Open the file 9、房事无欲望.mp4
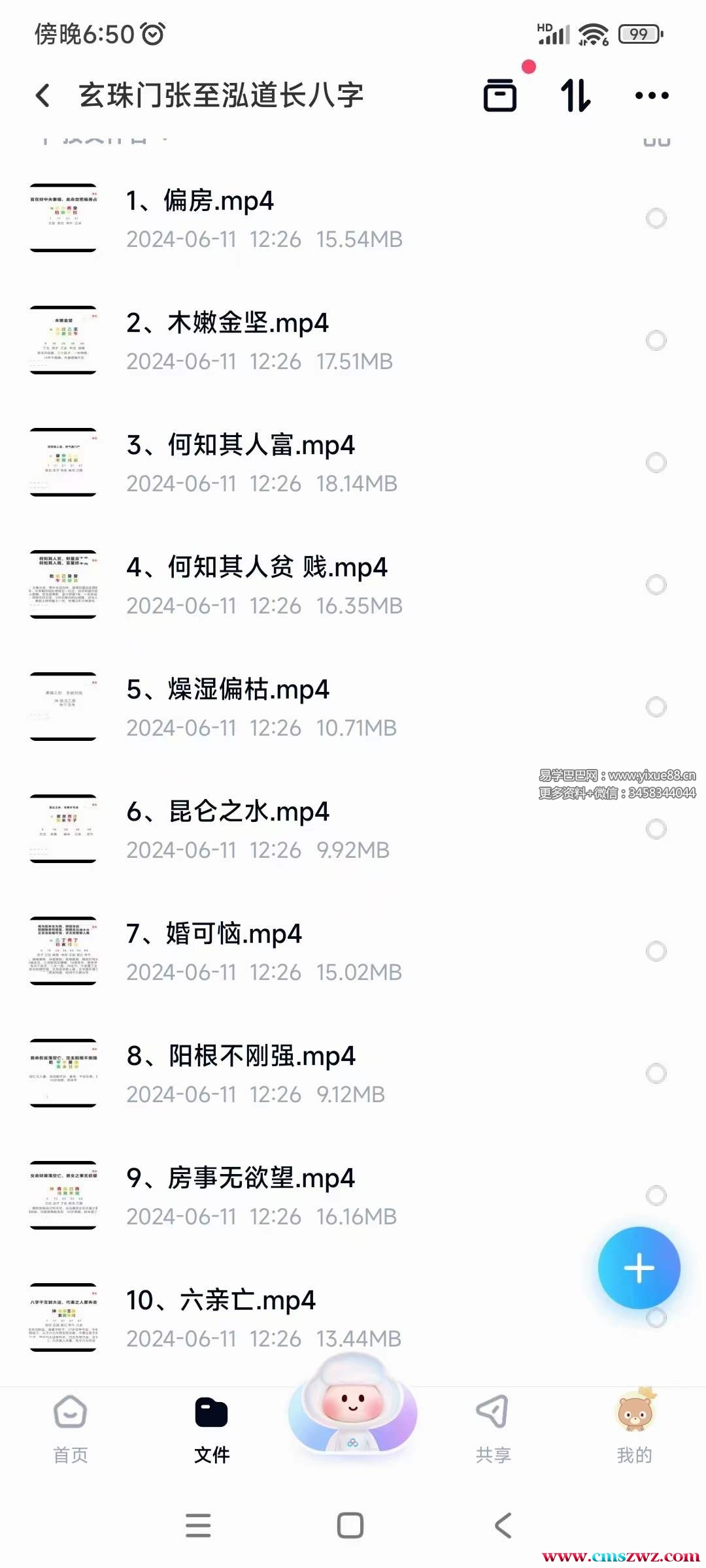706x1568 pixels. pyautogui.click(x=261, y=1196)
